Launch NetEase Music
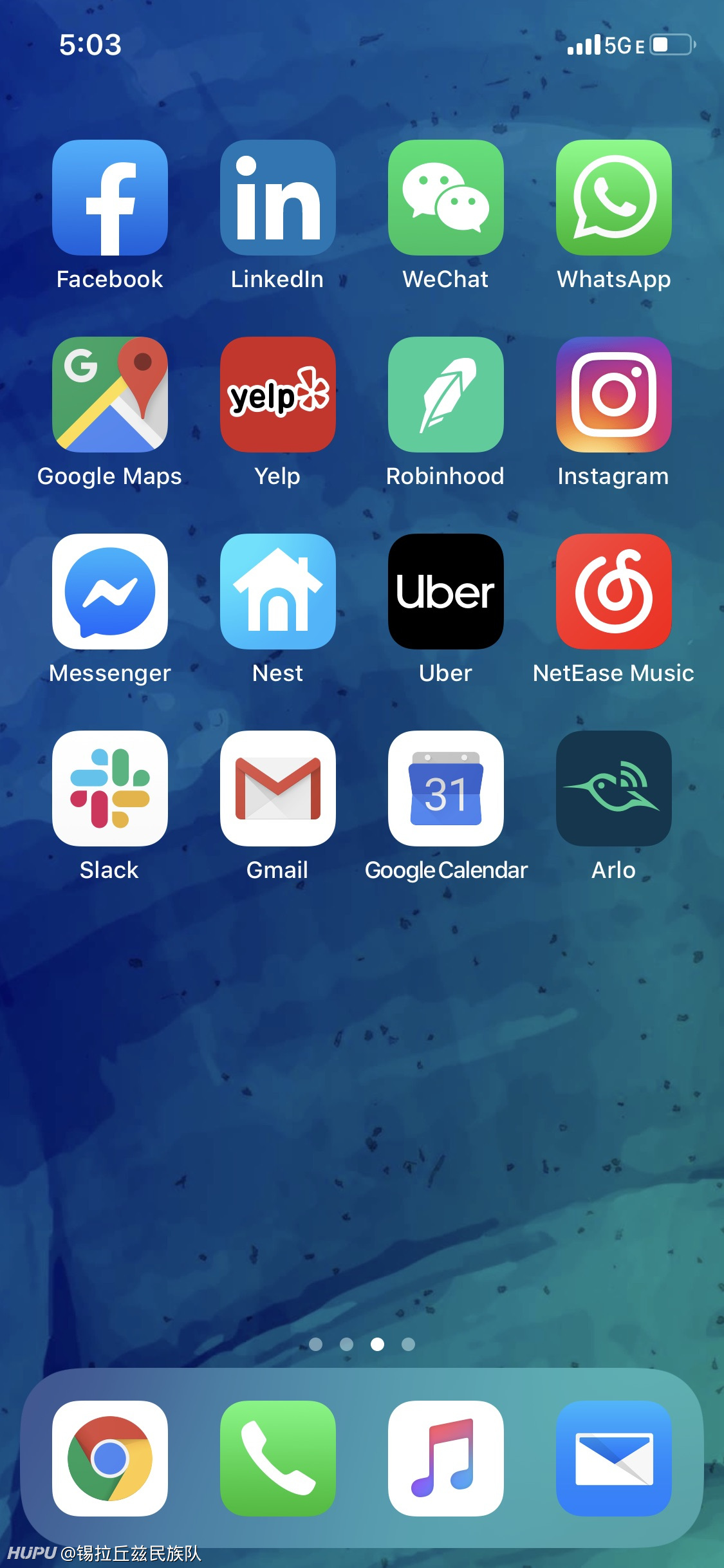724x1568 pixels. pyautogui.click(x=614, y=592)
